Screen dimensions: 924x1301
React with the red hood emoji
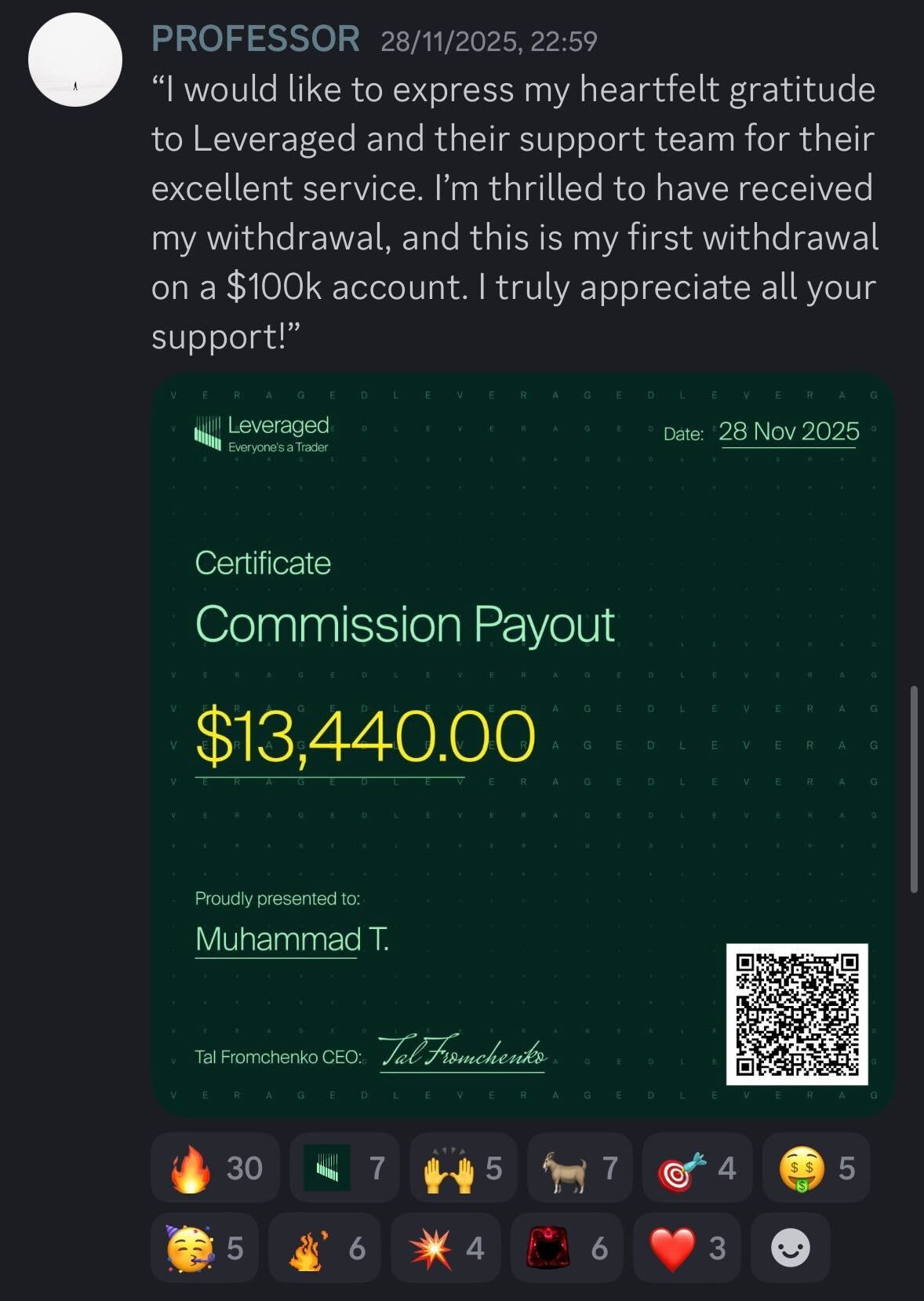566,1248
